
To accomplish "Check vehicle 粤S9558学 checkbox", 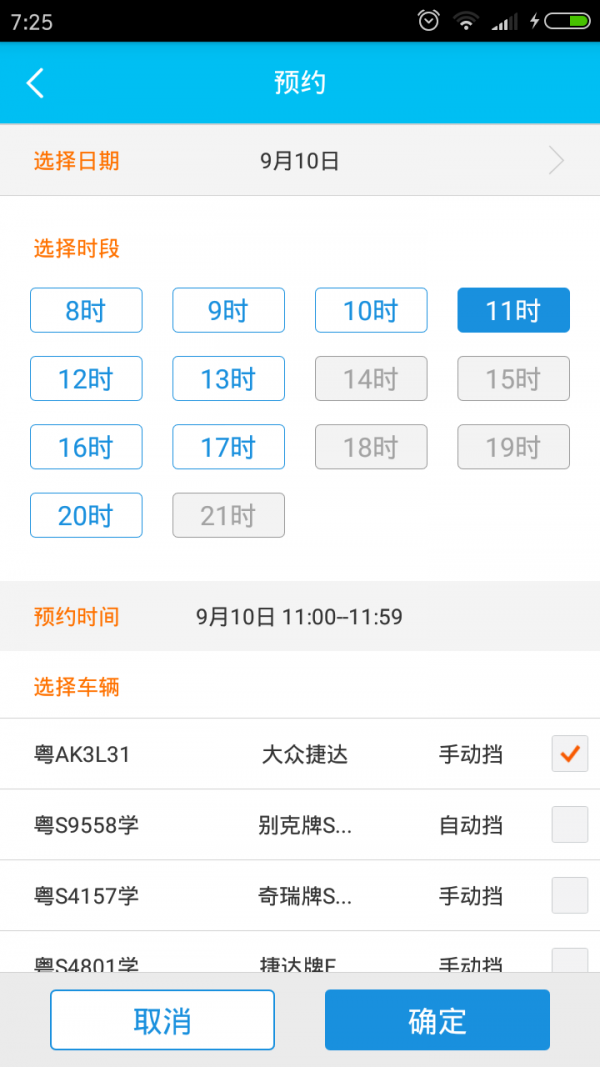I will click(570, 825).
